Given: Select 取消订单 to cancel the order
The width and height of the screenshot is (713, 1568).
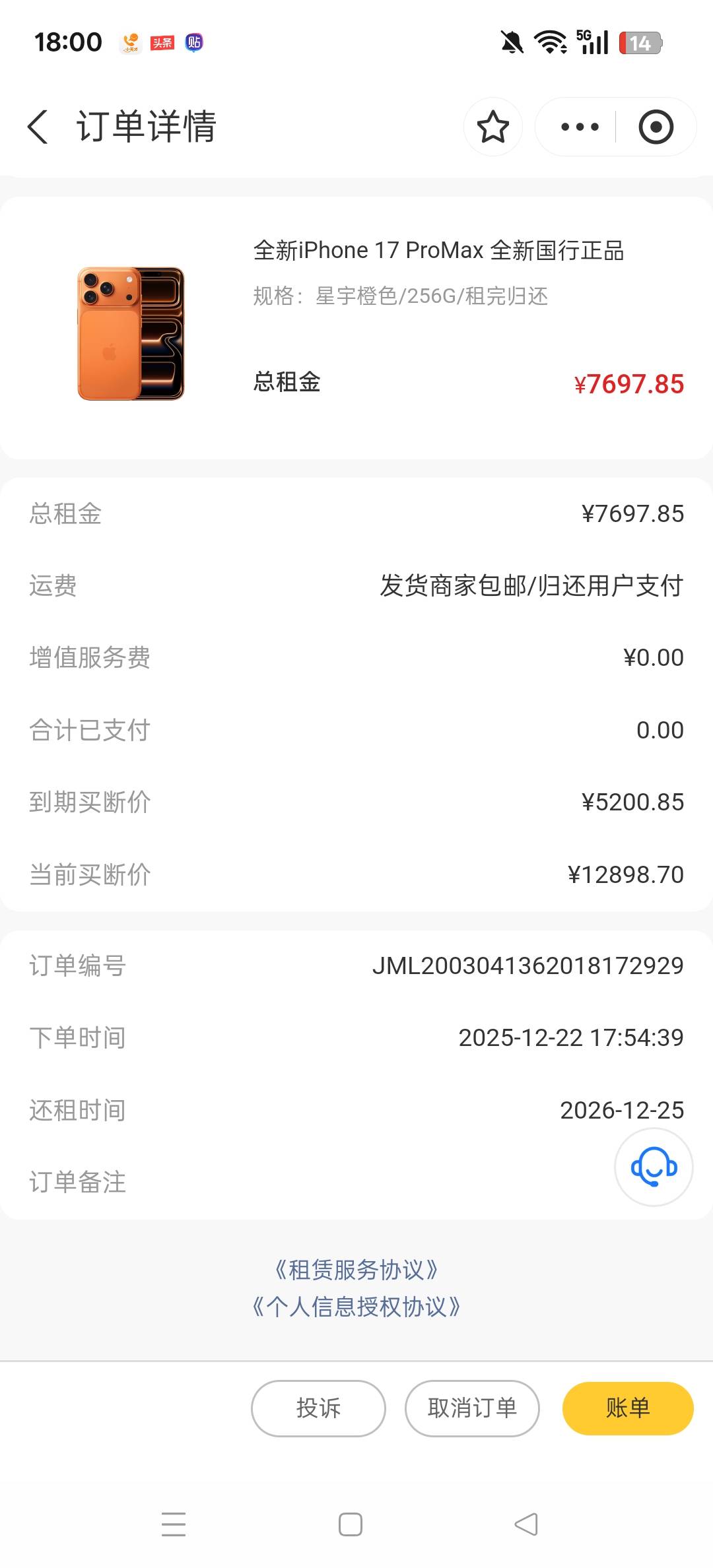Looking at the screenshot, I should tap(472, 1408).
